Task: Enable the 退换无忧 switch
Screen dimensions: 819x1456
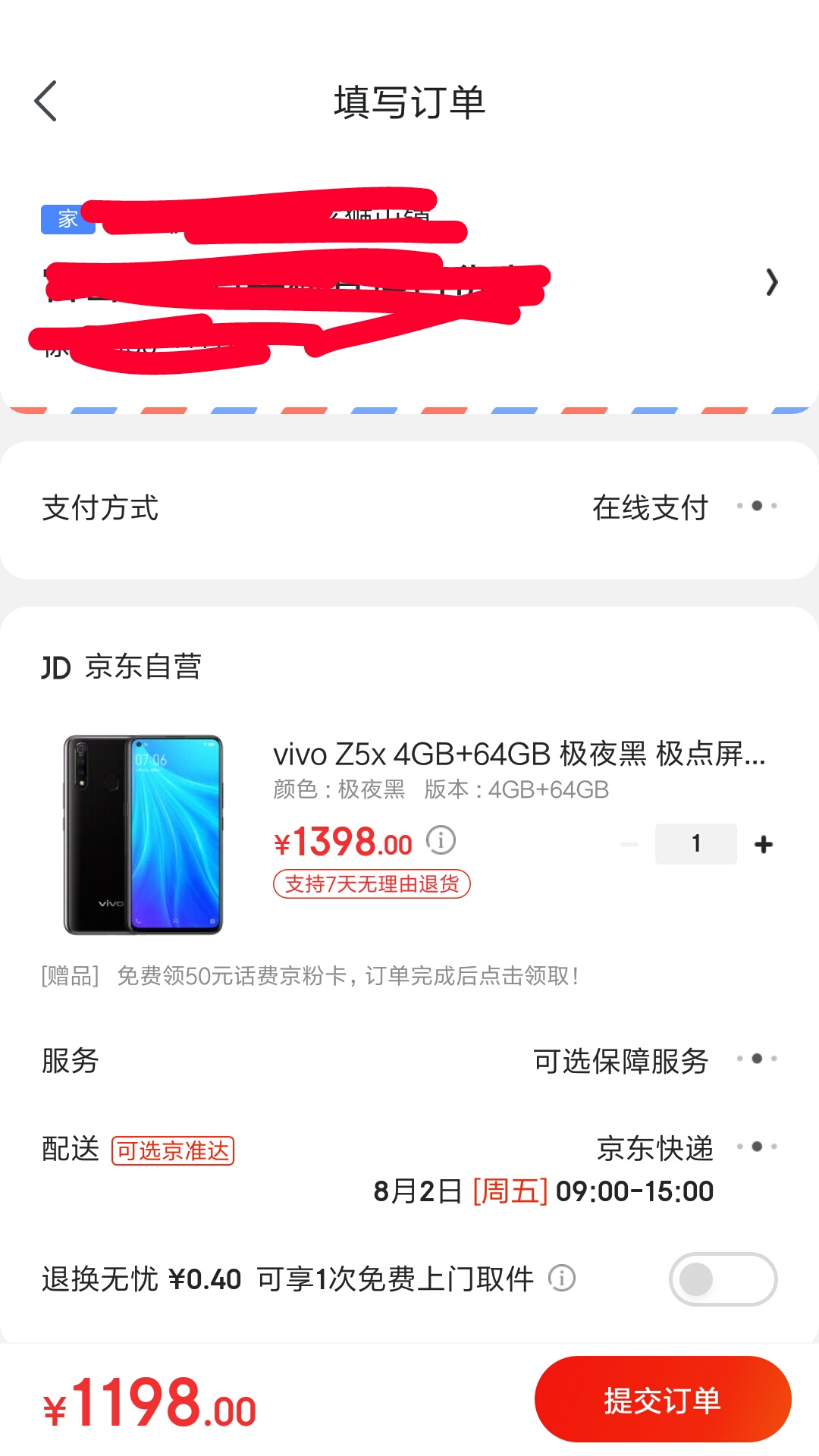Action: pos(723,1279)
